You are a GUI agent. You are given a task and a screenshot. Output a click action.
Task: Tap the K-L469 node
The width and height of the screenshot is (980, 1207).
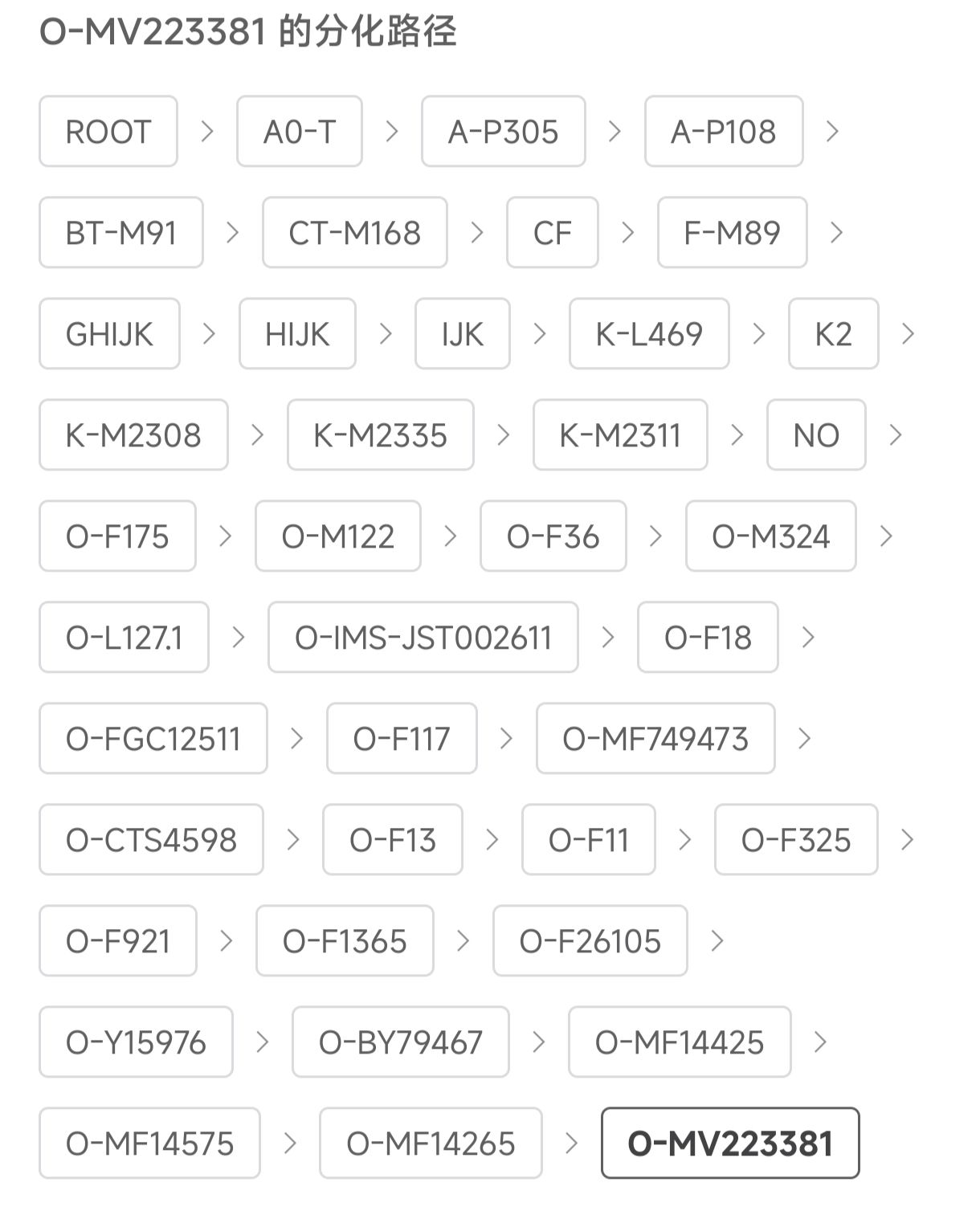(649, 334)
